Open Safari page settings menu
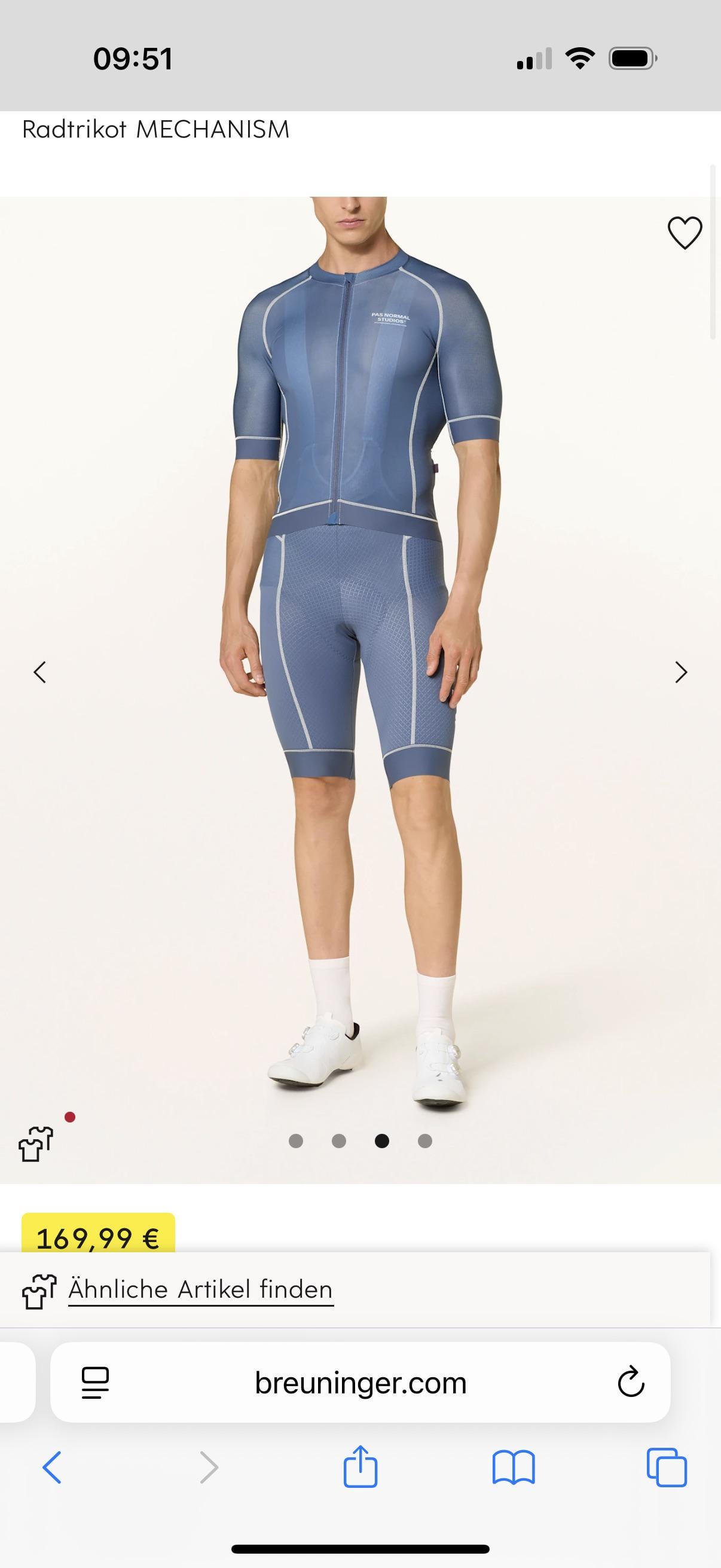The image size is (721, 1568). pos(95,1383)
